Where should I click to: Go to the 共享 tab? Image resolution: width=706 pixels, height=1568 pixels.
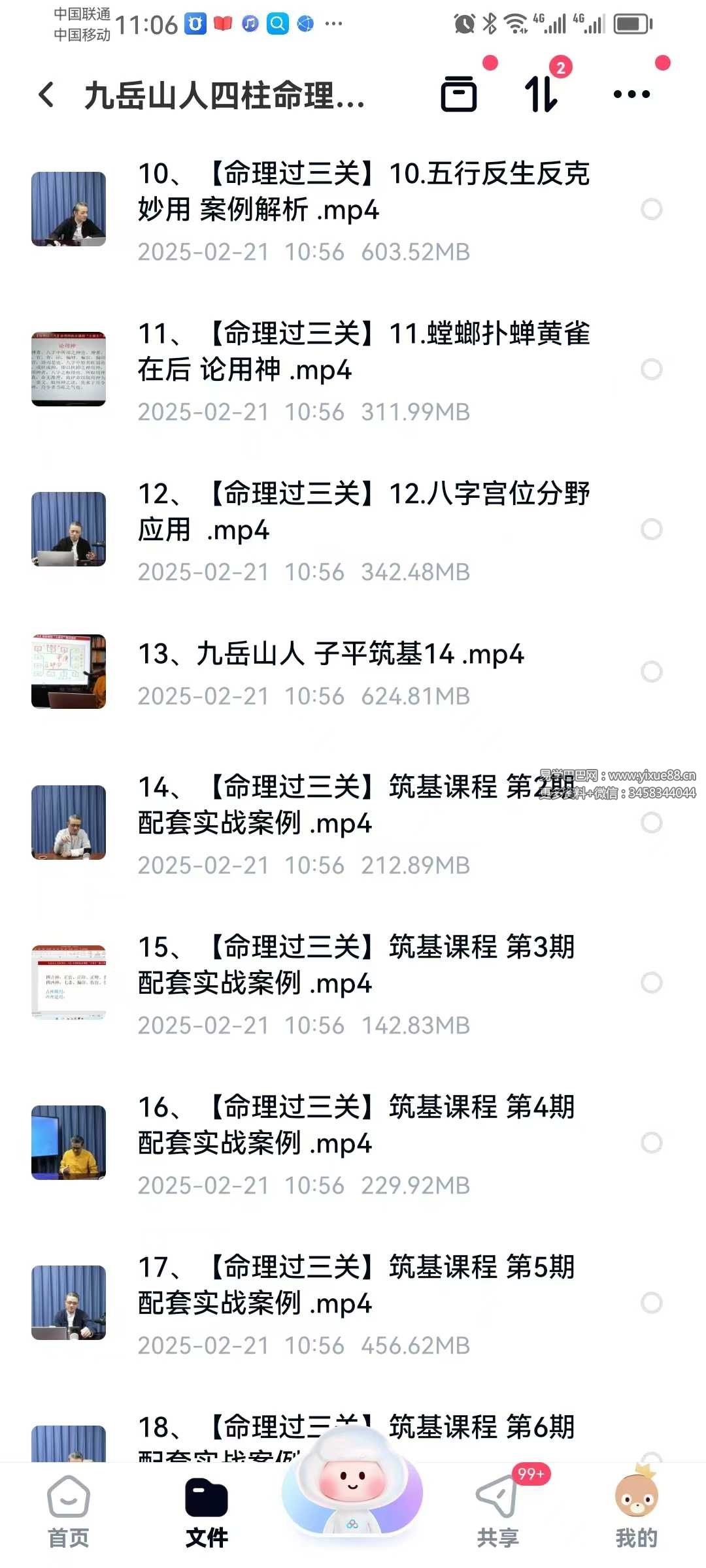(497, 1511)
